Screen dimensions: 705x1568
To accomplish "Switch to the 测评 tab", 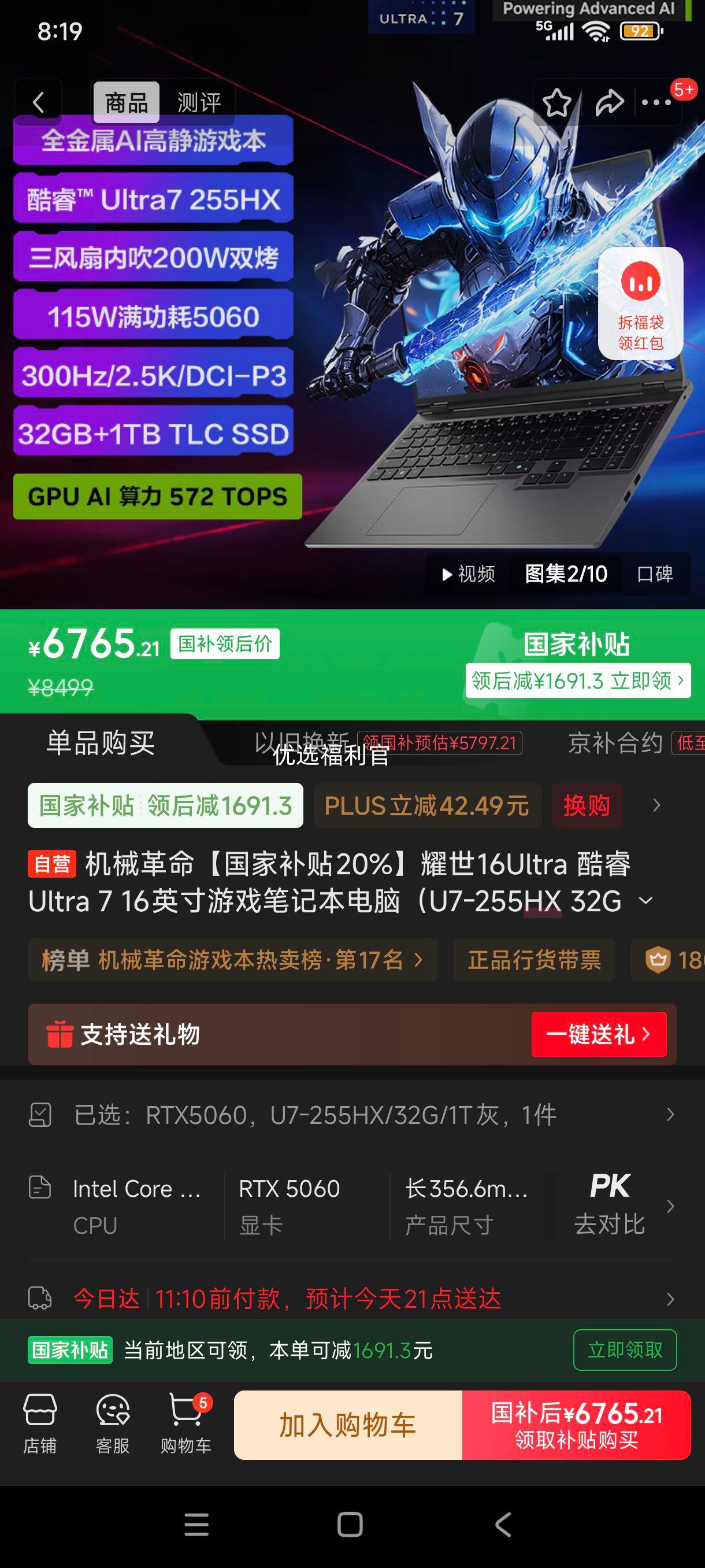I will (198, 102).
